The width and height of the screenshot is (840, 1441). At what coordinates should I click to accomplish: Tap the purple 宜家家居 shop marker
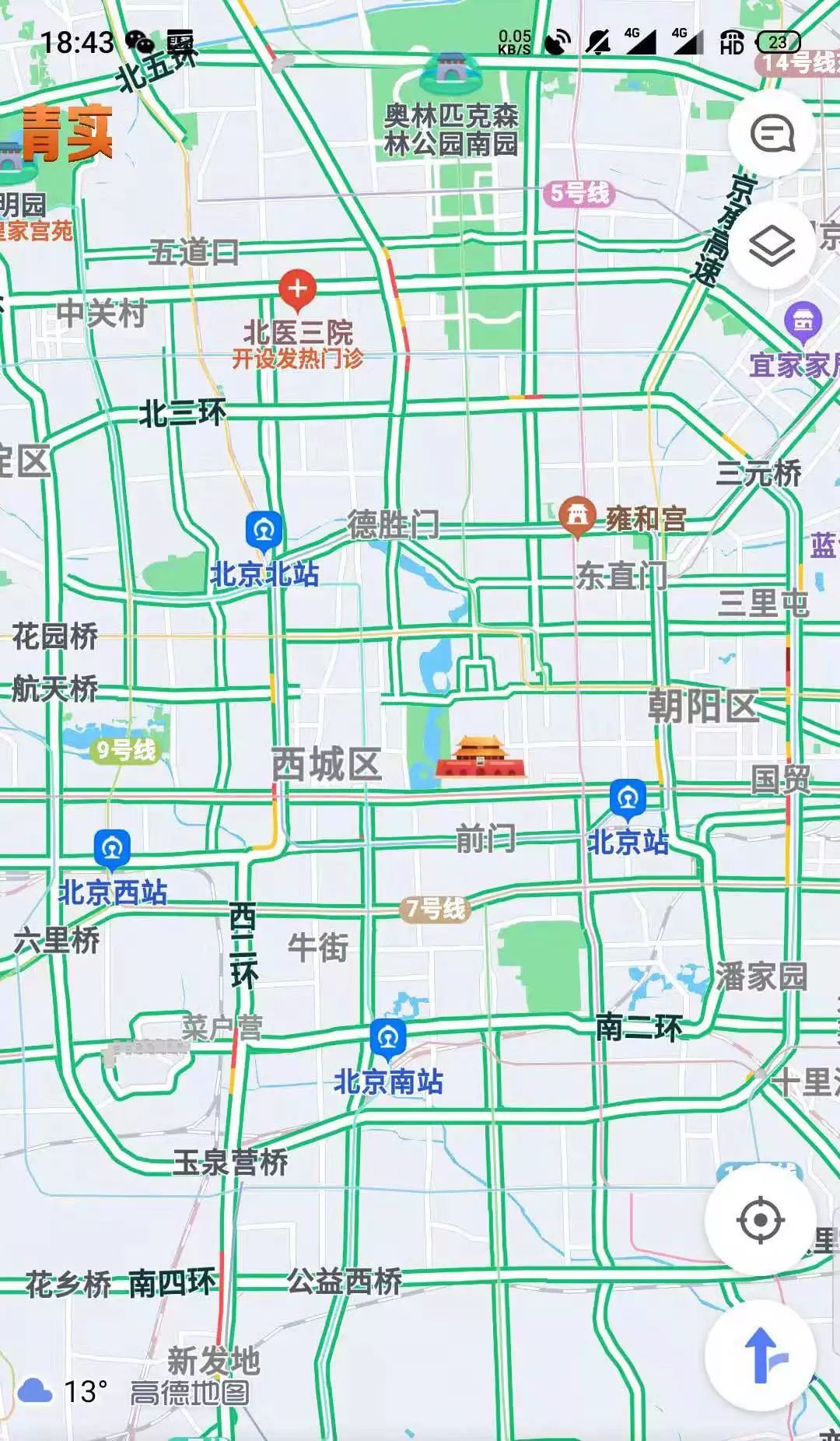pos(803,321)
